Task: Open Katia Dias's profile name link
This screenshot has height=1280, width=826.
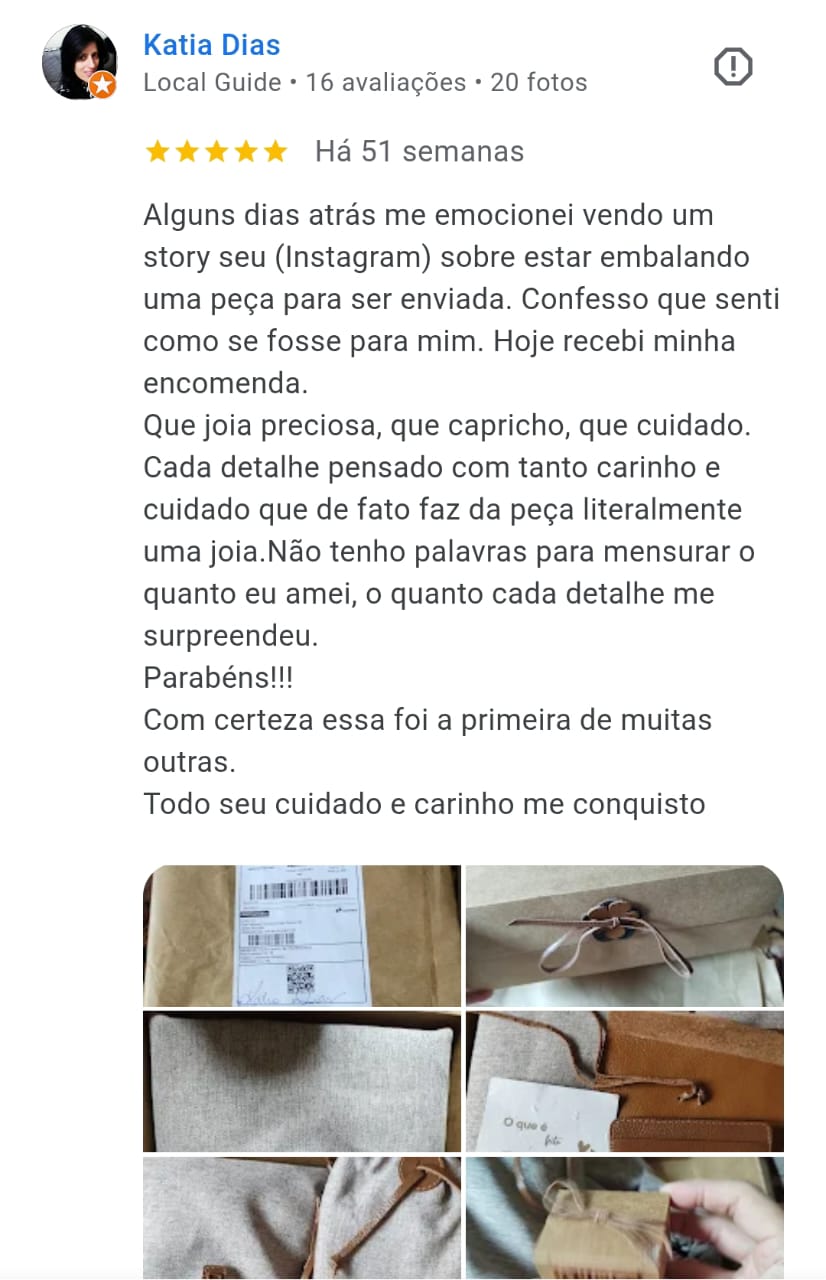Action: pyautogui.click(x=211, y=45)
